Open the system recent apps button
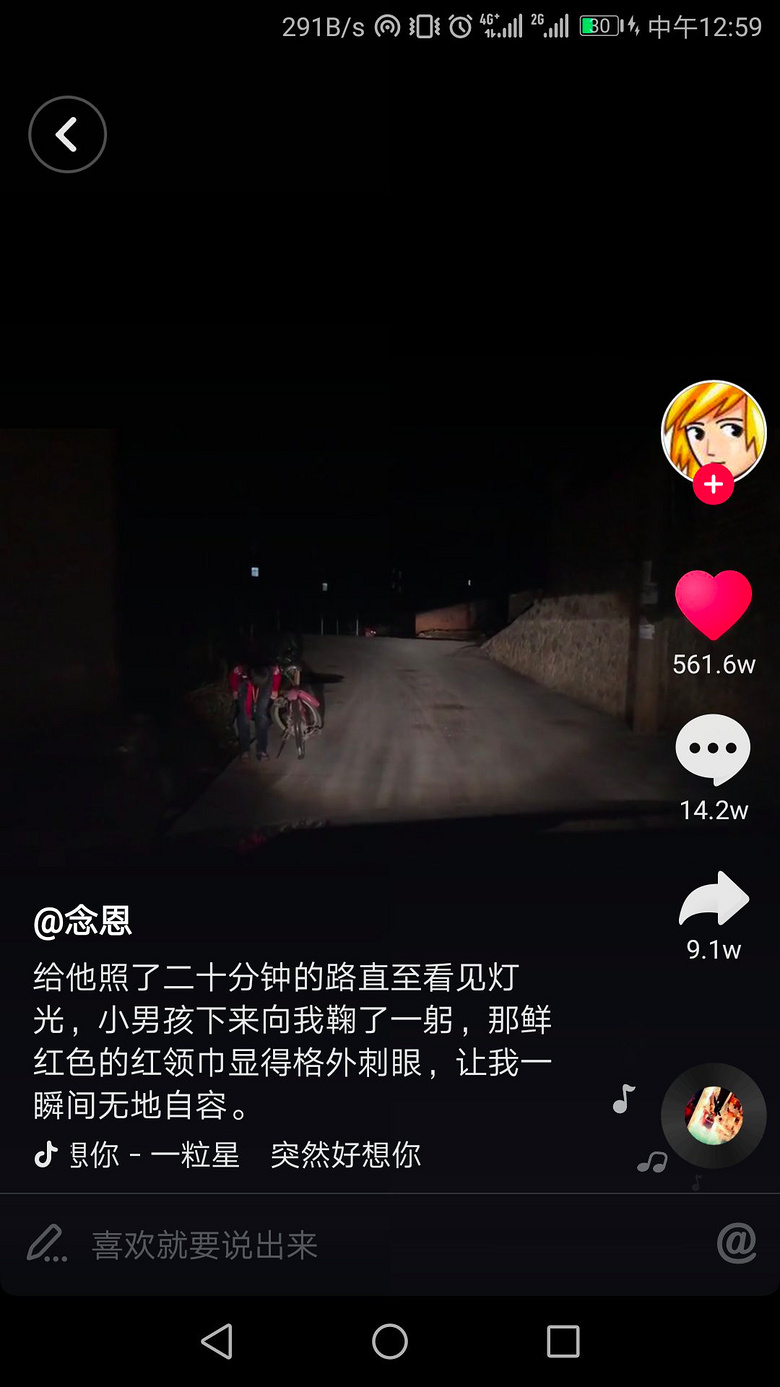Screen dimensions: 780x1387 point(563,1341)
